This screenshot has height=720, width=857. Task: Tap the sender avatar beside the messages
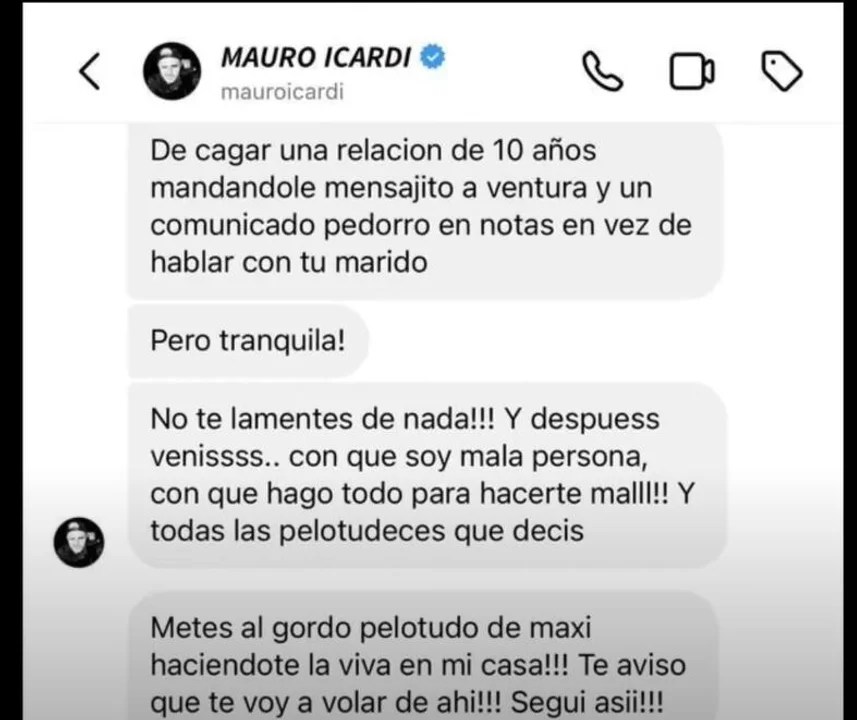[x=79, y=543]
